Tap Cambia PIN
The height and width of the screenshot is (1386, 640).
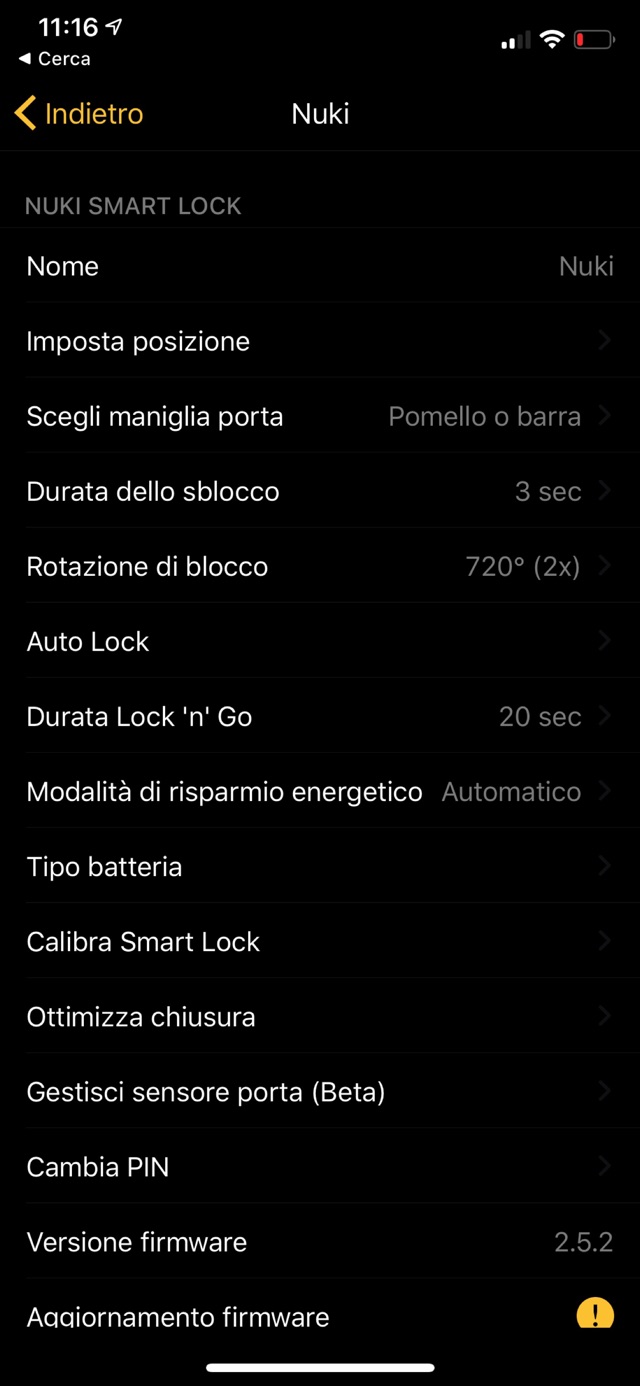click(320, 1166)
